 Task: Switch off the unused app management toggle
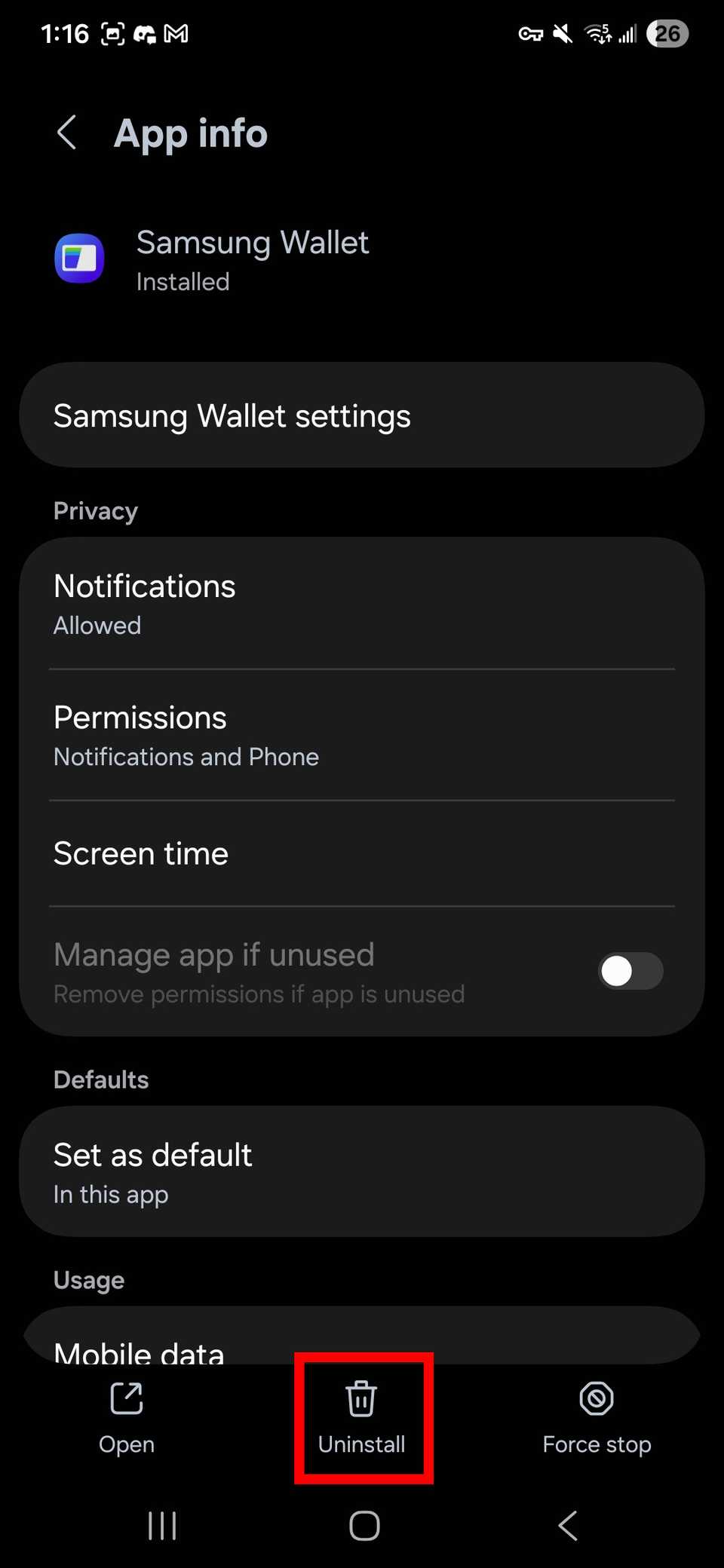[x=630, y=971]
